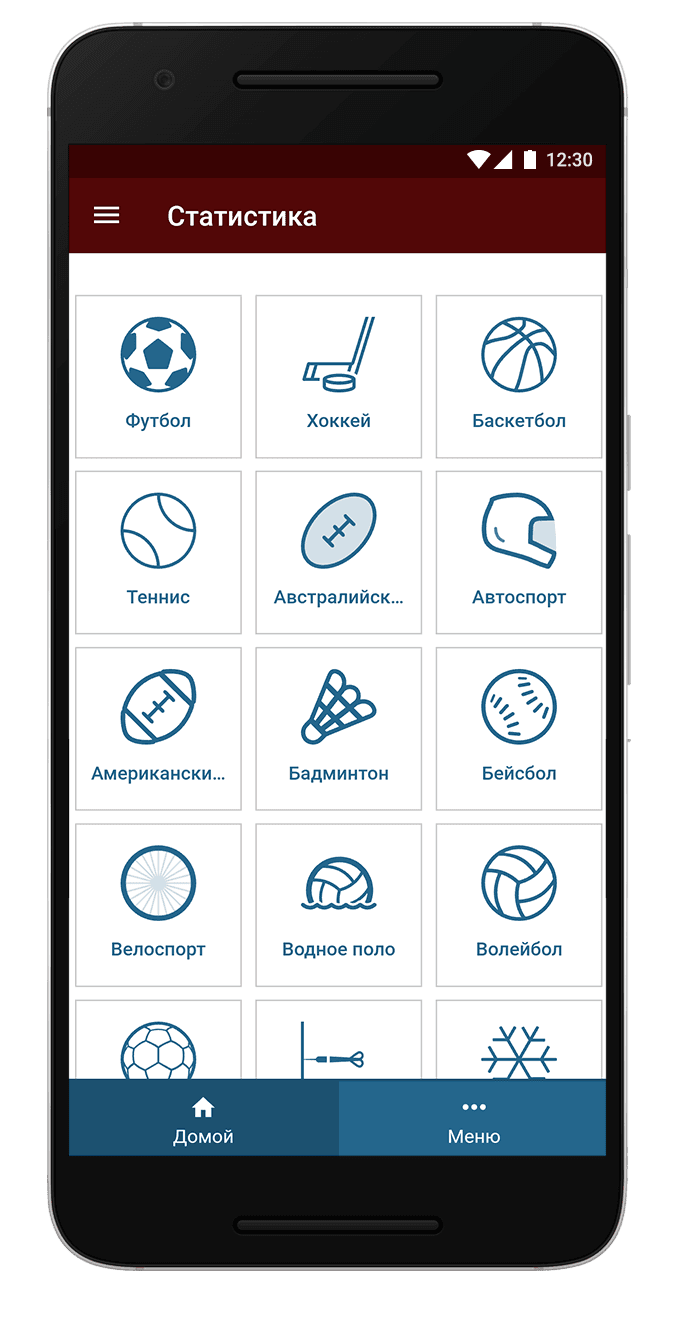
Task: Open the Австралийск… football tile
Action: (338, 552)
